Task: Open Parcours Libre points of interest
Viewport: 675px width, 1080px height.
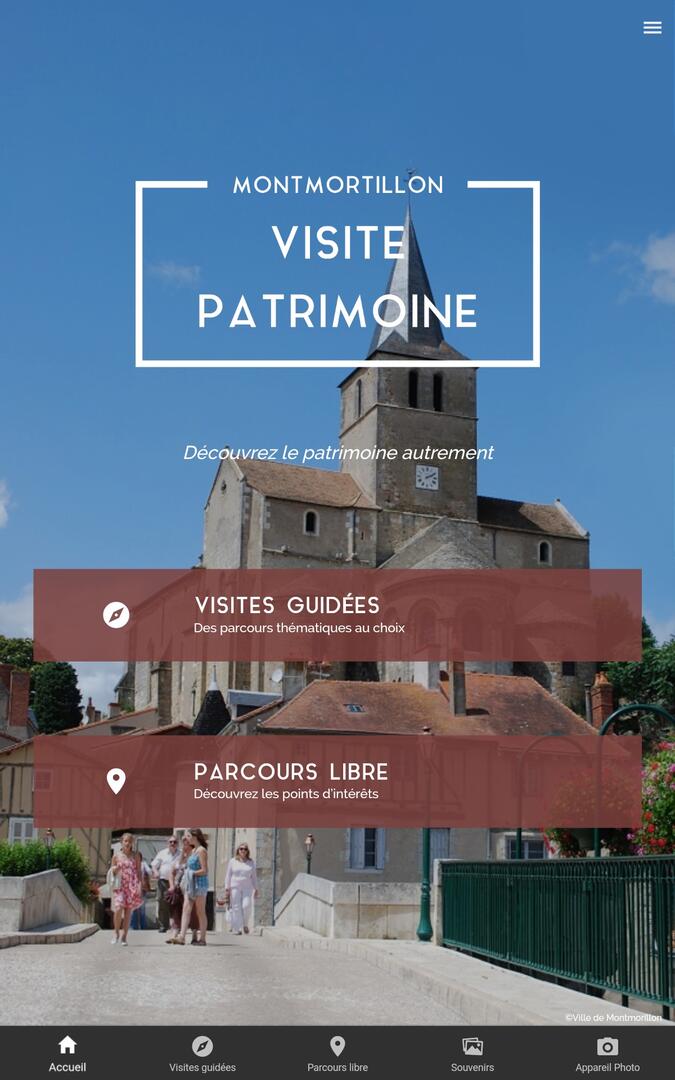Action: click(x=337, y=781)
